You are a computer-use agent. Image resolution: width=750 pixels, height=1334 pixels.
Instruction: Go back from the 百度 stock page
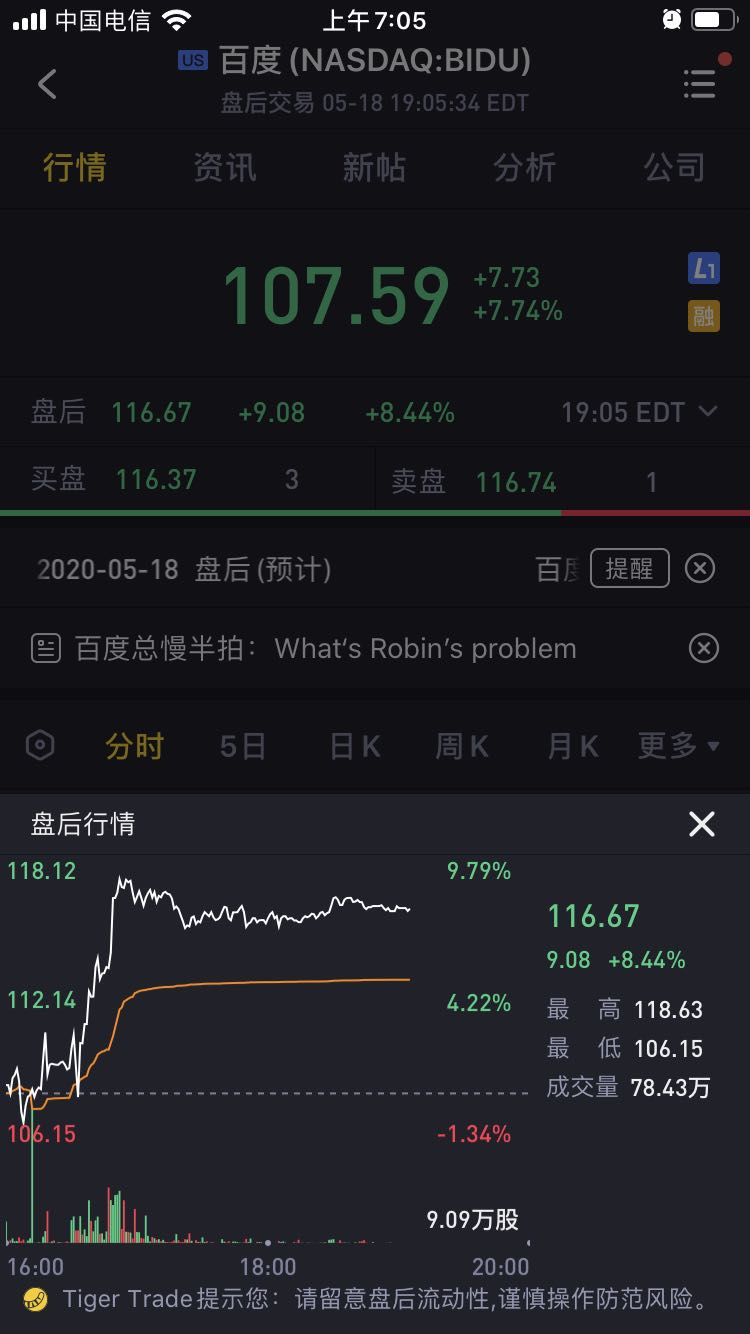pos(47,84)
